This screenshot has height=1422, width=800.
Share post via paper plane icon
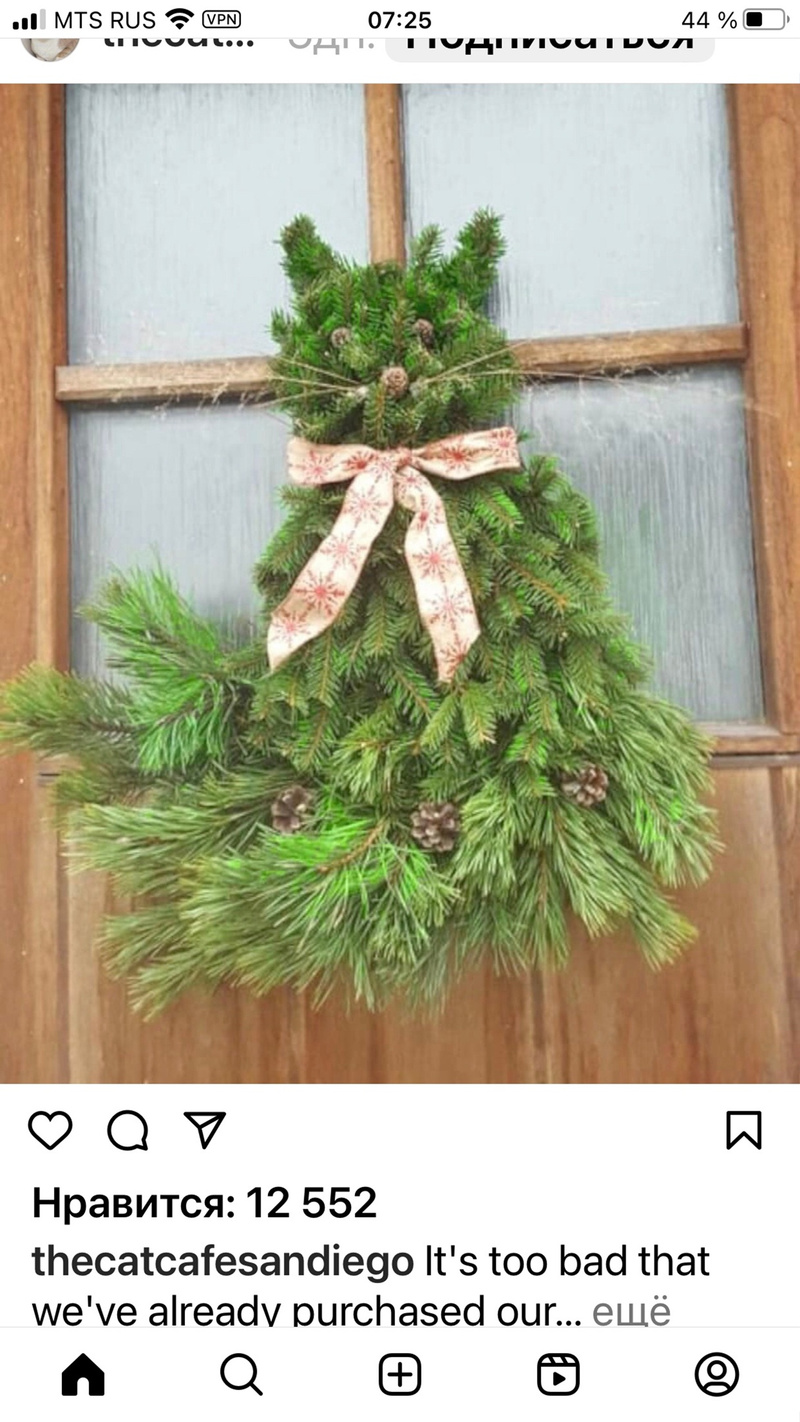pyautogui.click(x=205, y=1130)
